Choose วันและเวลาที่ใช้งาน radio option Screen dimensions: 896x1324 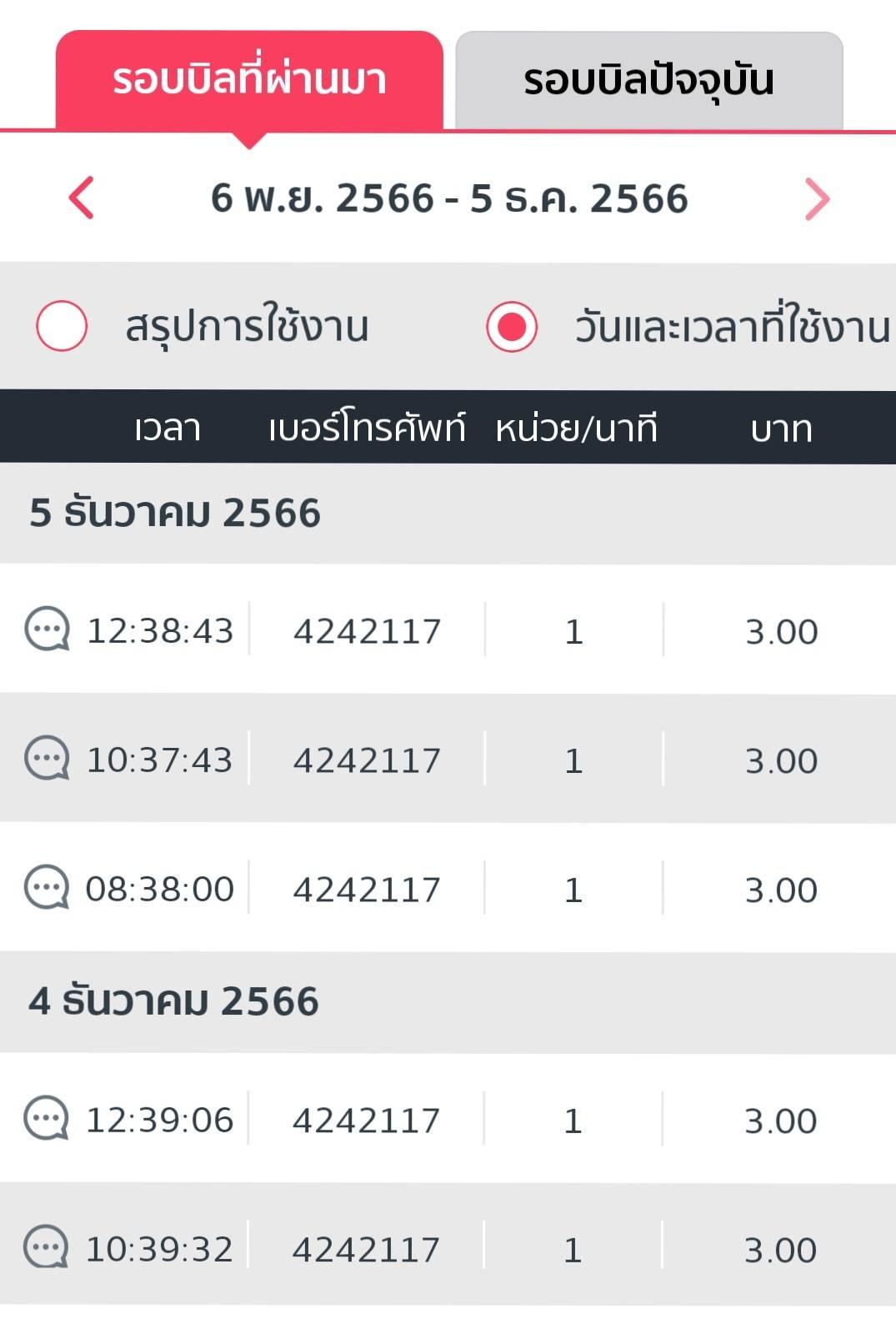tap(512, 327)
